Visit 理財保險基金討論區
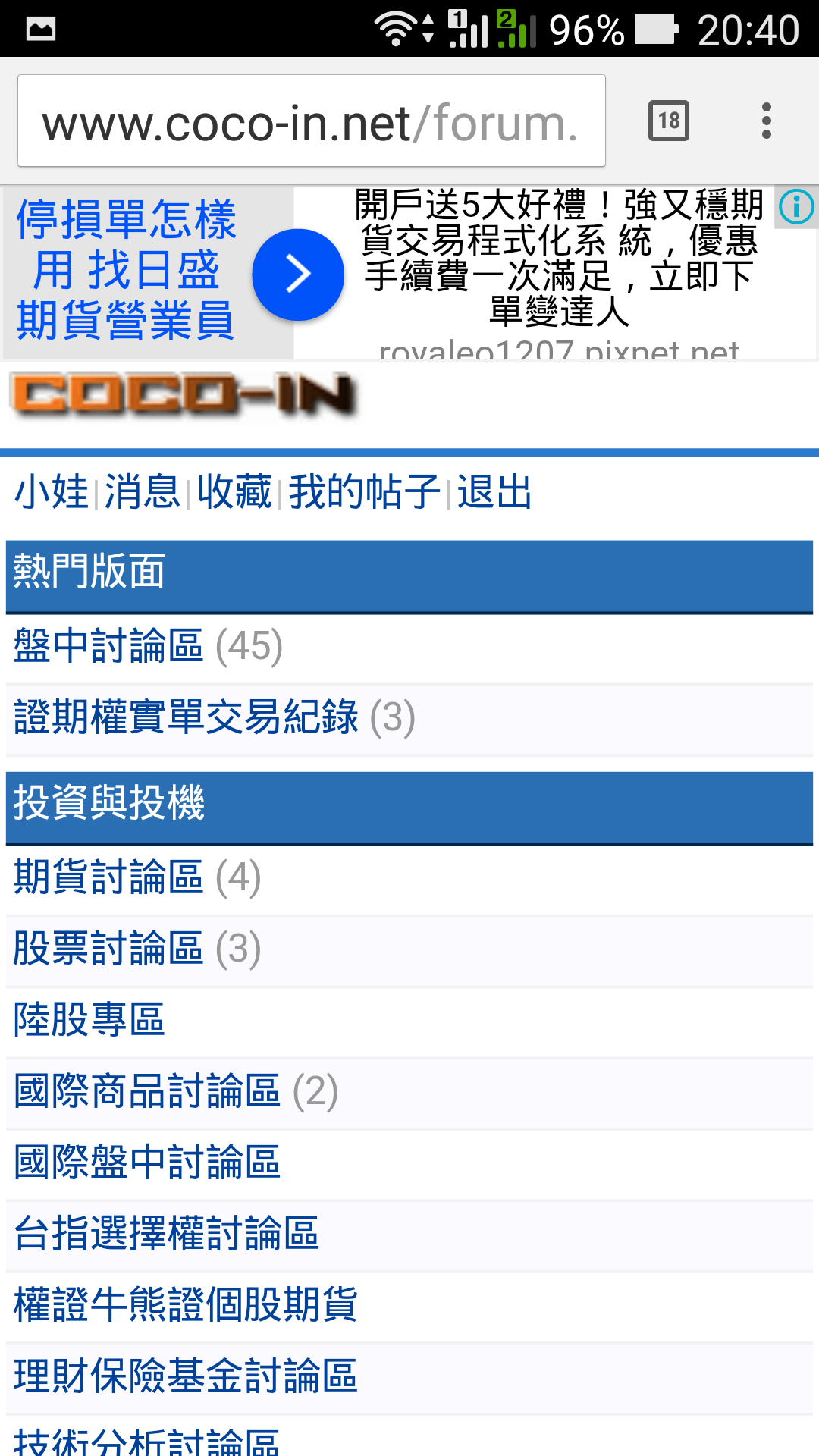The image size is (819, 1456). coord(187,1376)
